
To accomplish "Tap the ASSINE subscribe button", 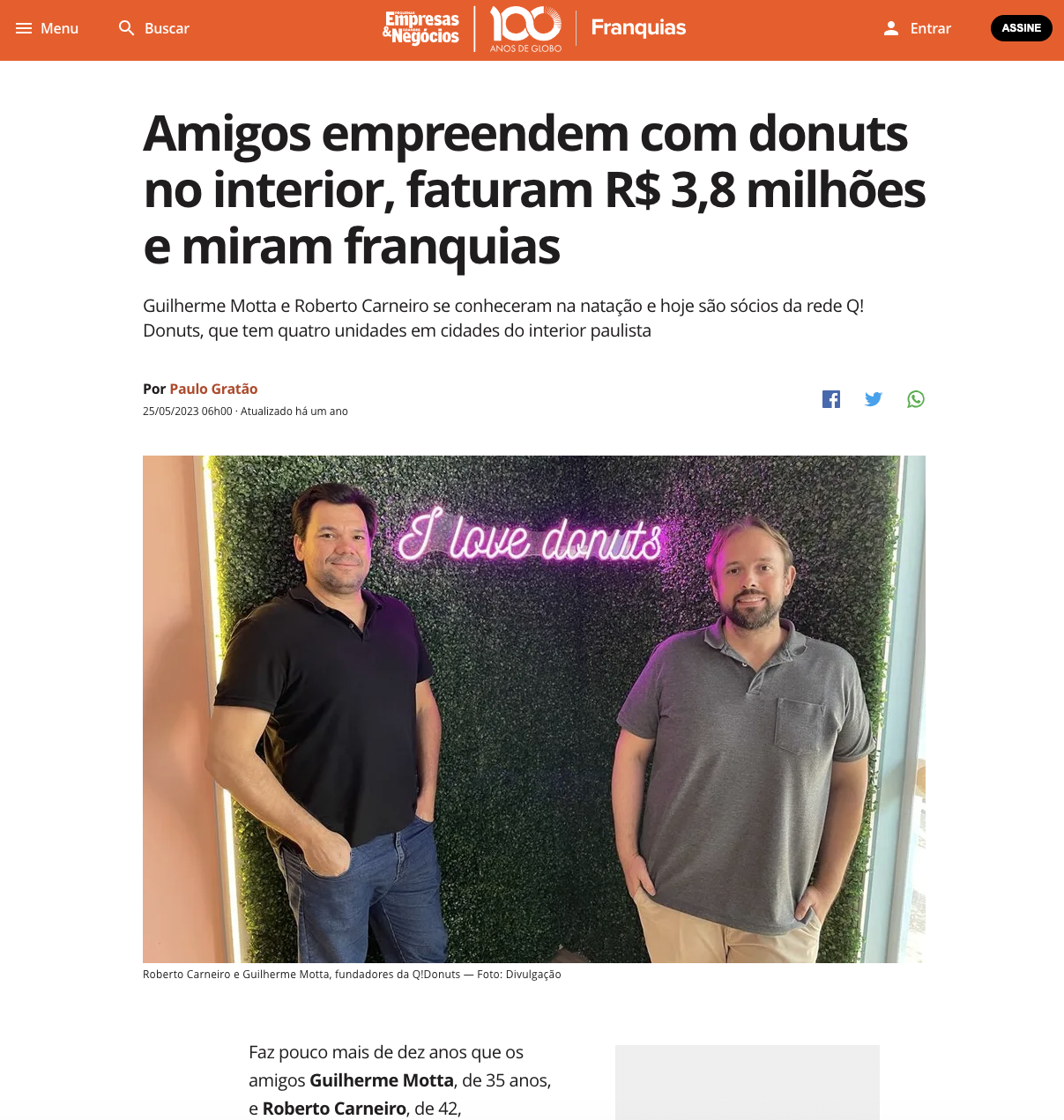I will [x=1021, y=28].
